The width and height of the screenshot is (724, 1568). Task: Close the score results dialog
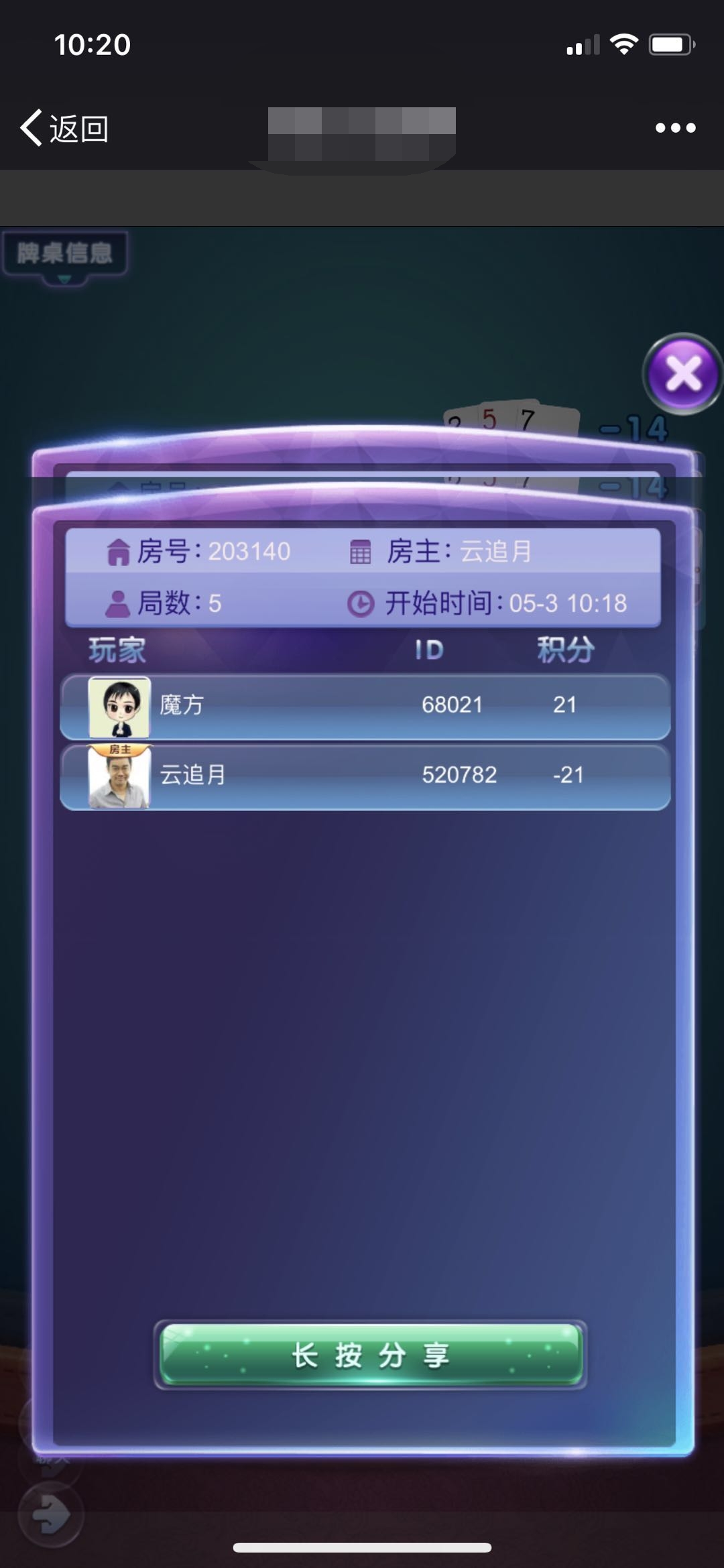pyautogui.click(x=682, y=373)
